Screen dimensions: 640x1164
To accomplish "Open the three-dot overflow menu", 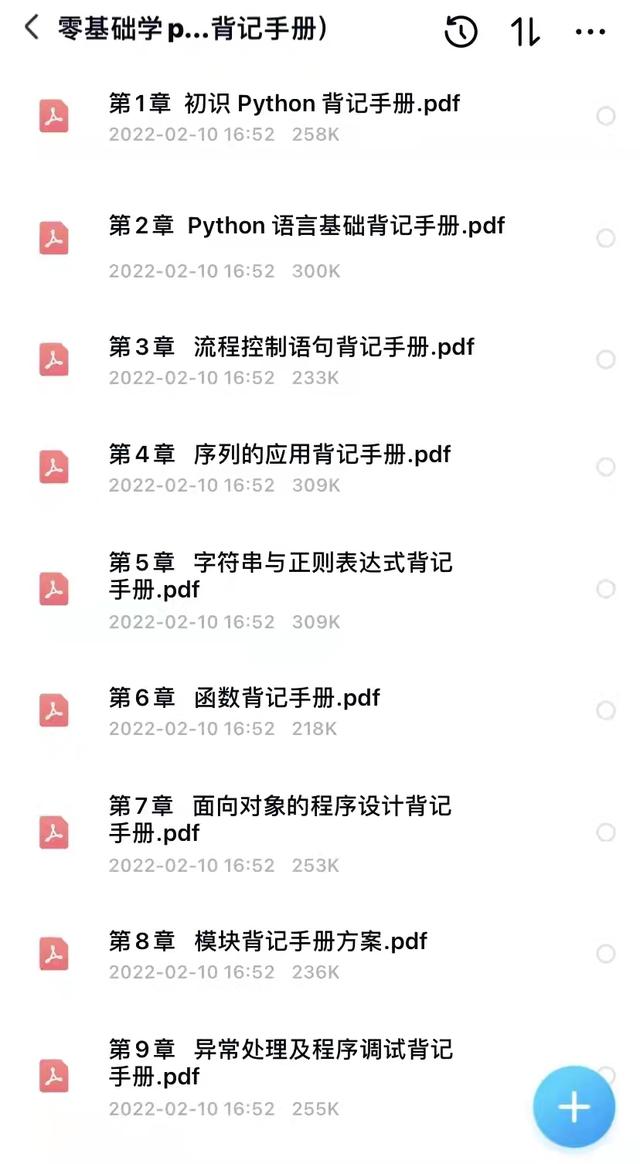I will point(591,31).
